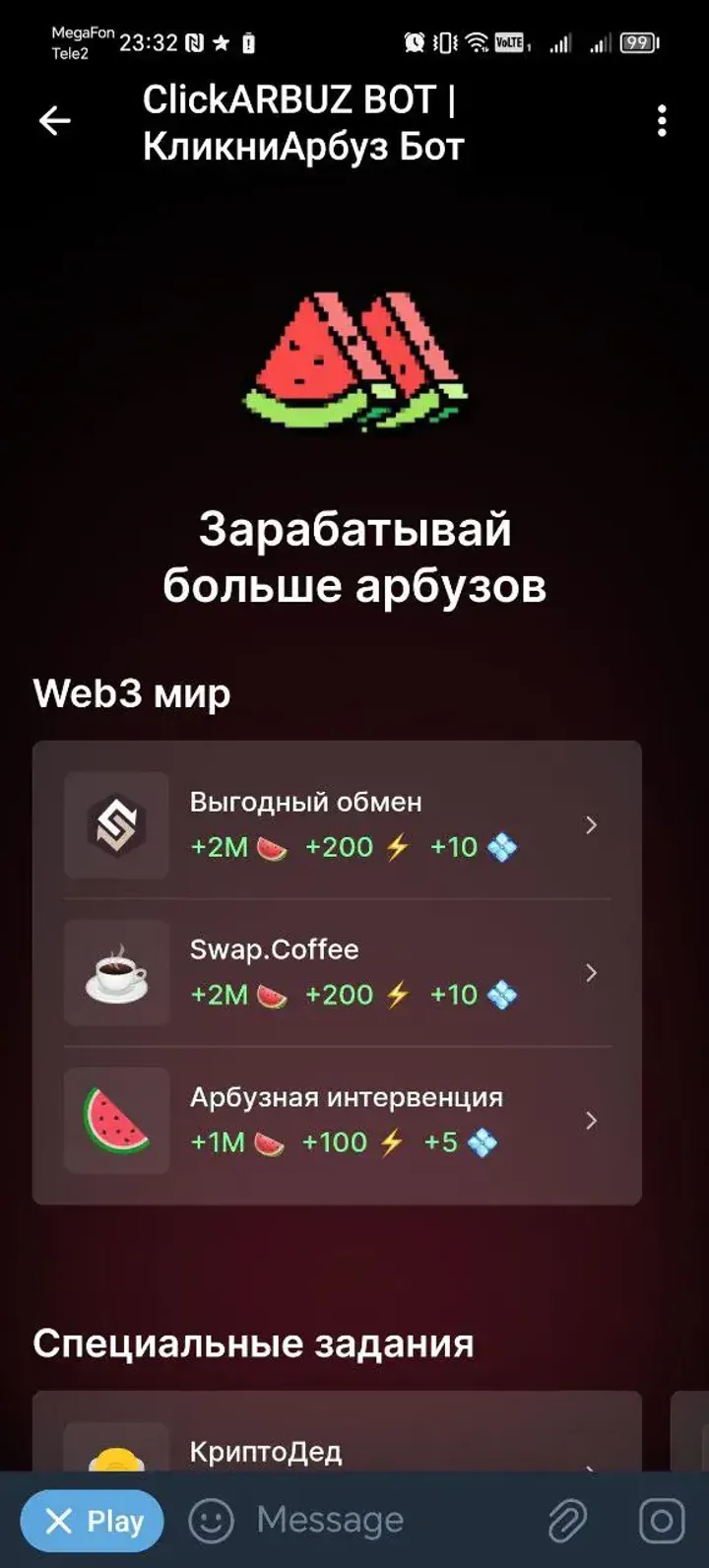The image size is (709, 1568).
Task: Tap the back arrow to leave the chat
Action: pyautogui.click(x=54, y=120)
